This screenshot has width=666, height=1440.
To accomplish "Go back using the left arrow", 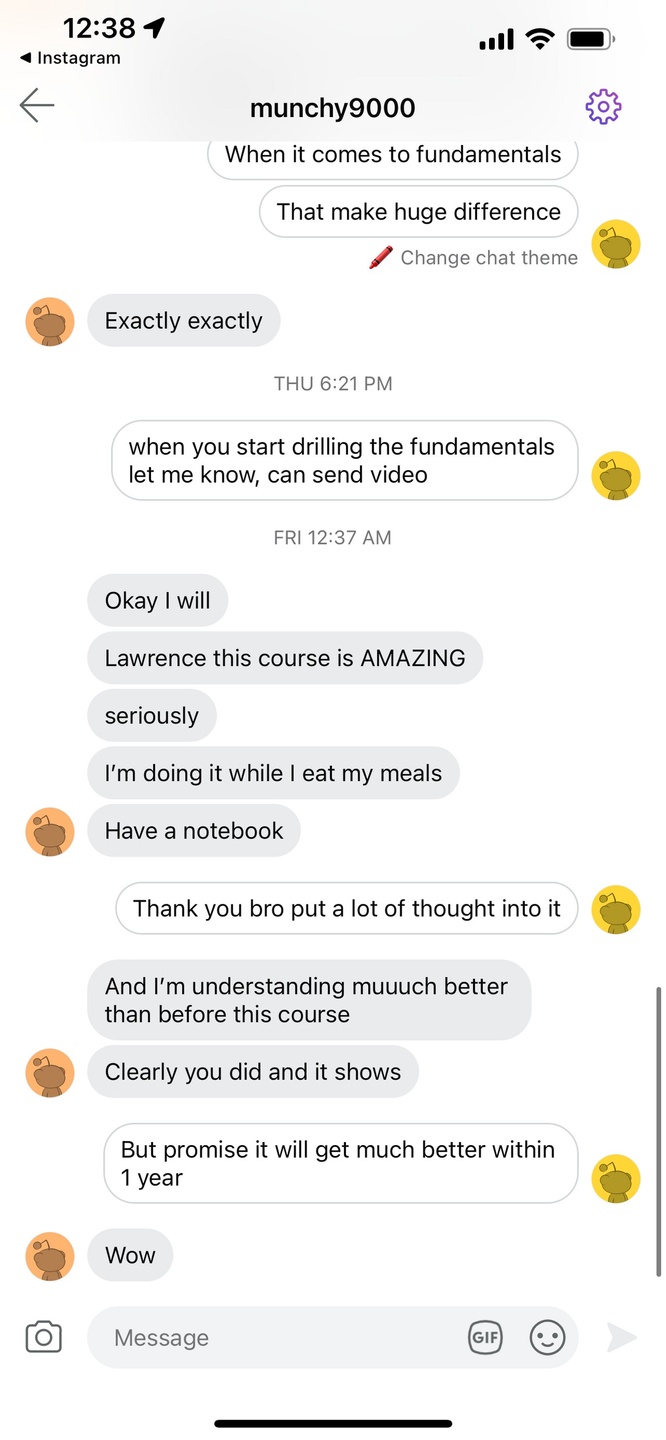I will pyautogui.click(x=37, y=106).
